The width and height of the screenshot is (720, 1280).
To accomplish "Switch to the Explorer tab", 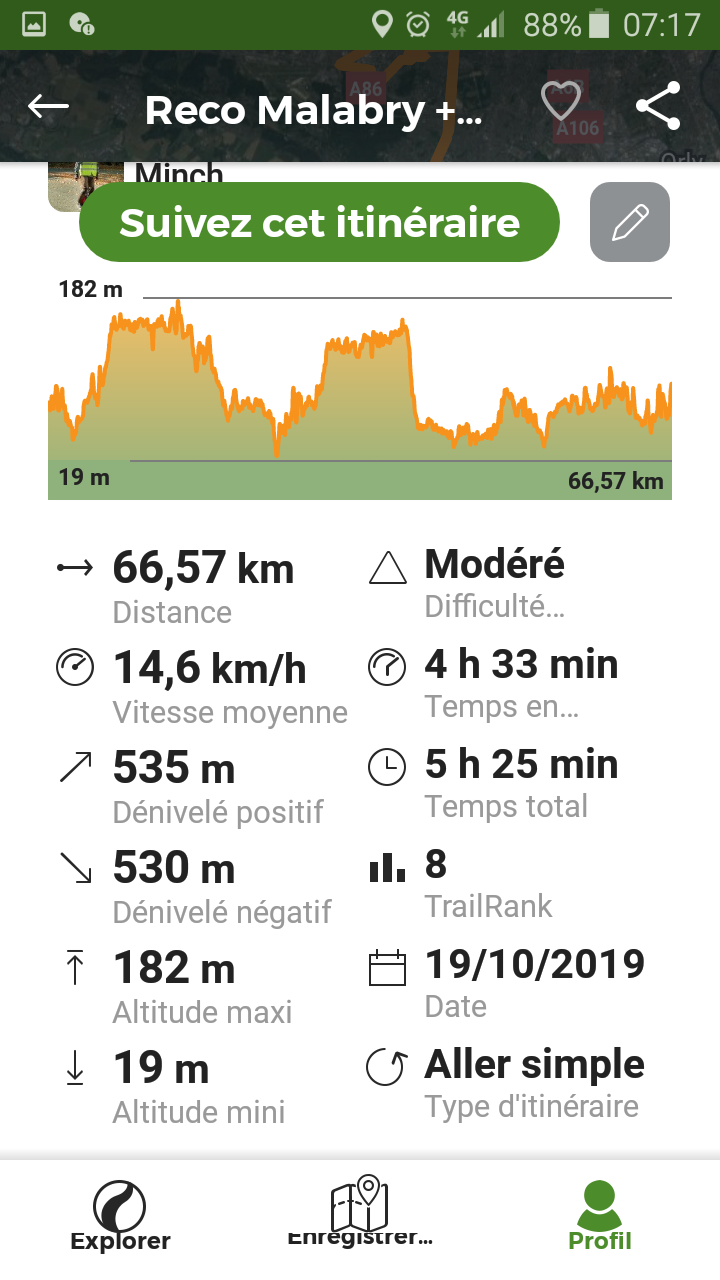I will click(x=120, y=1216).
